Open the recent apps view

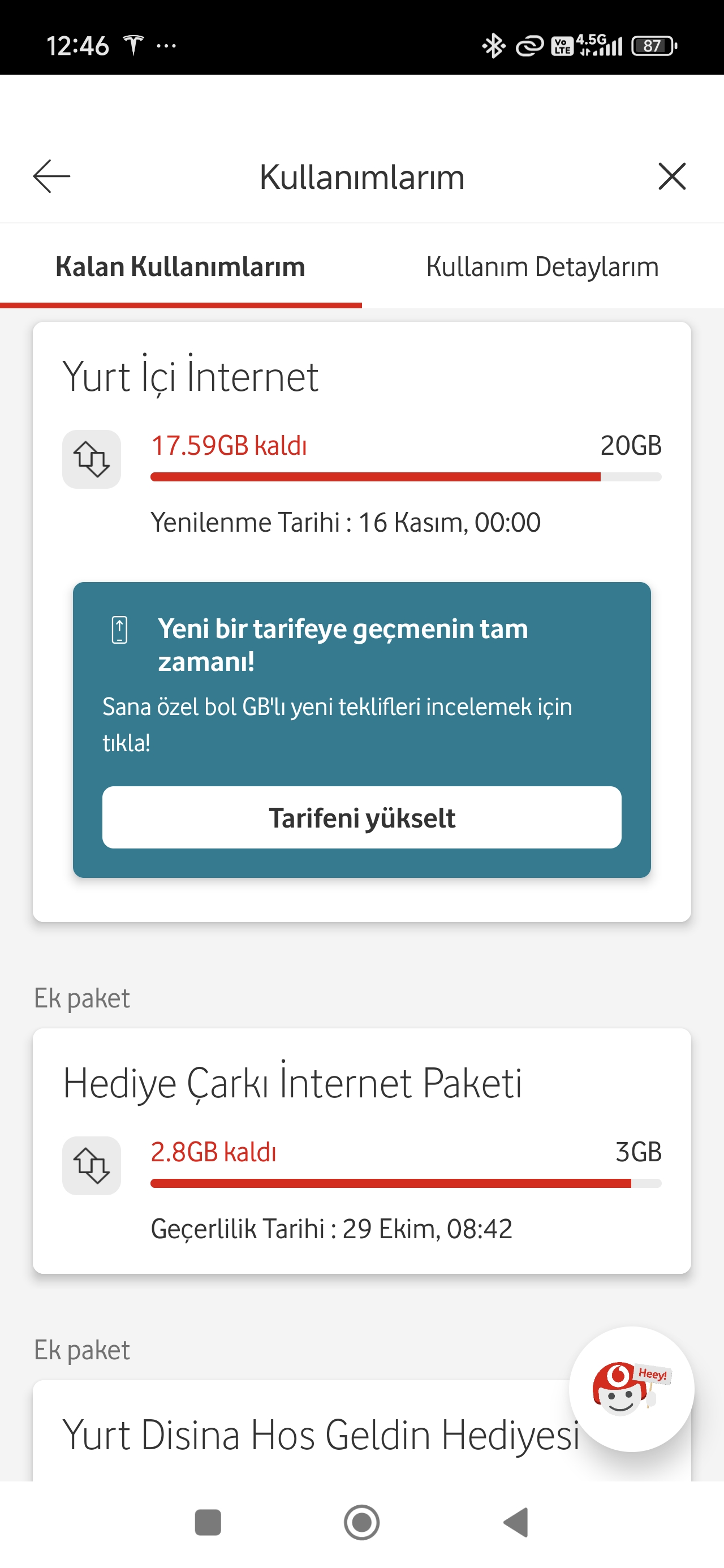coord(208,1522)
